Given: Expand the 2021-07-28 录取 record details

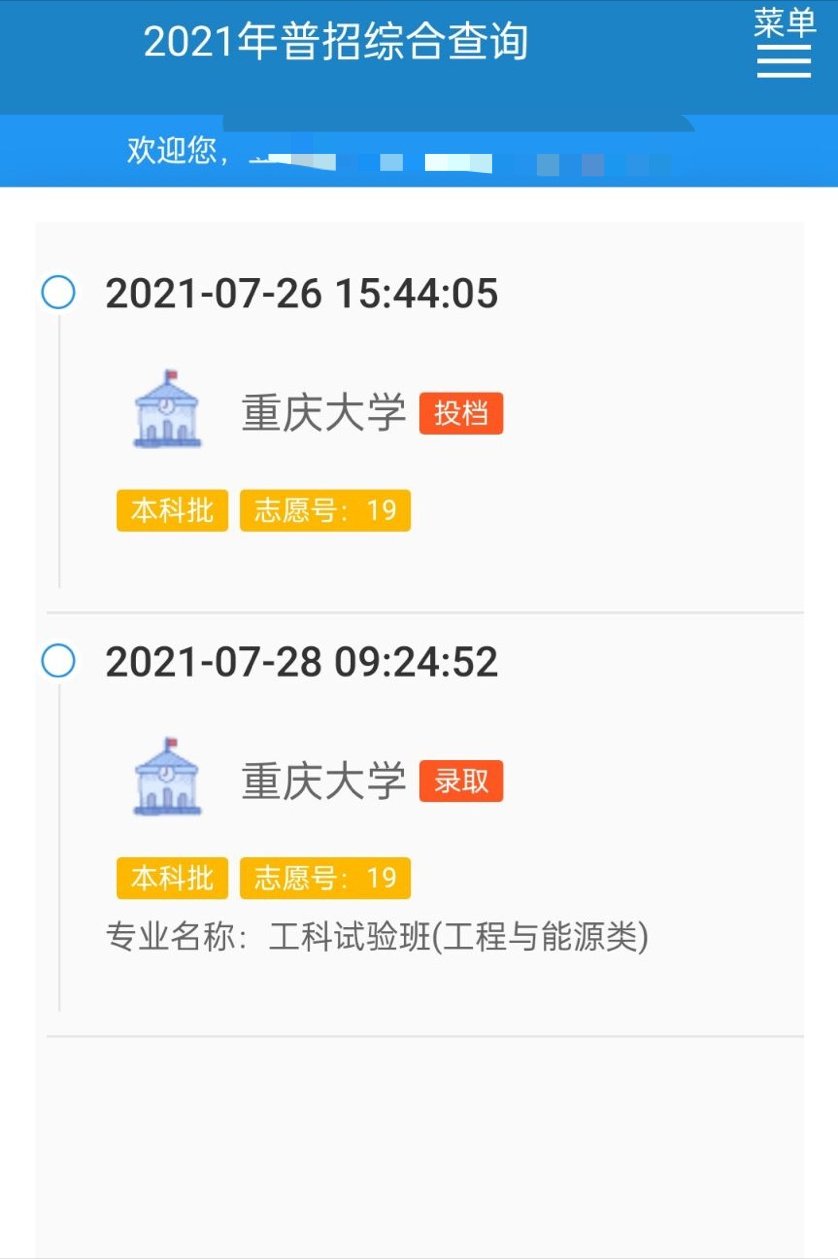Looking at the screenshot, I should click(x=300, y=660).
